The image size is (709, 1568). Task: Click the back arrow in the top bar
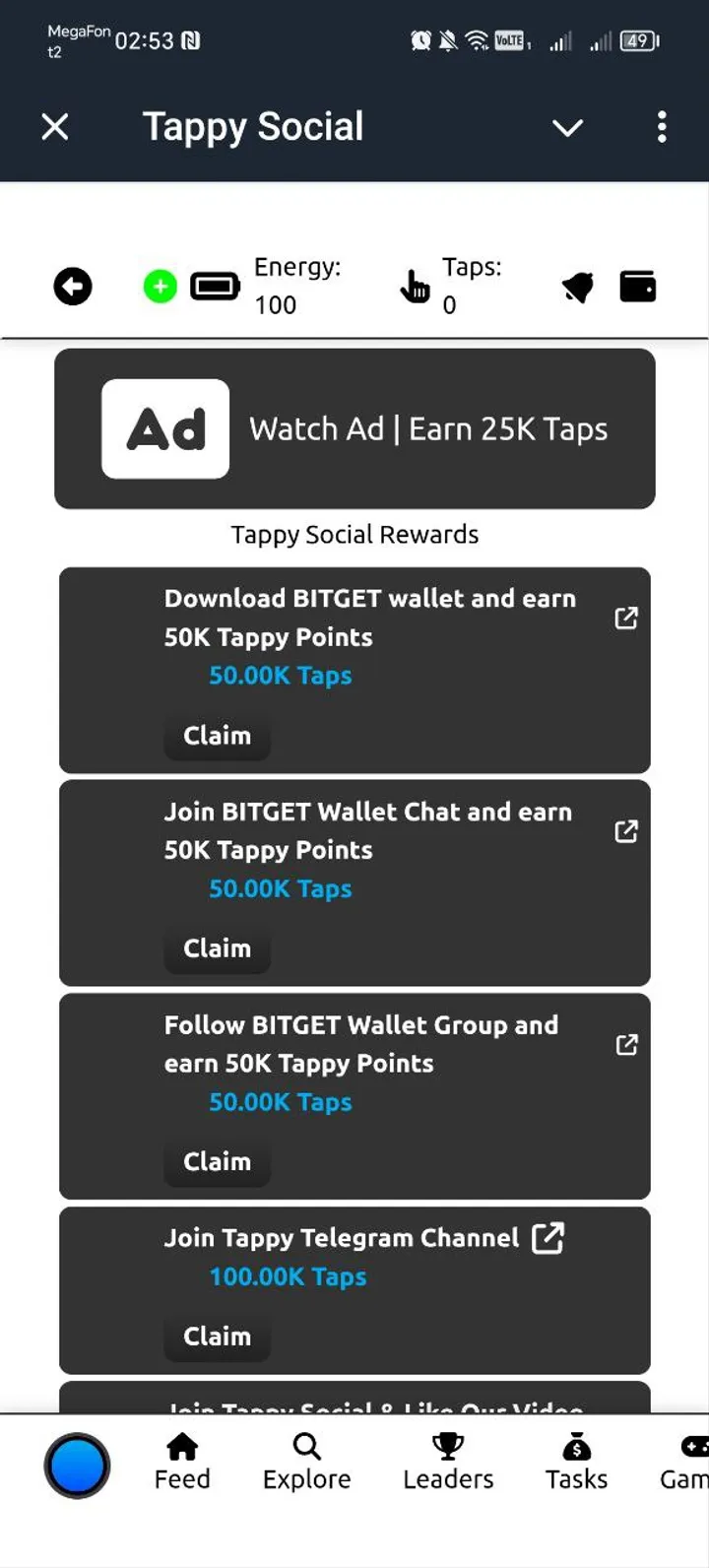point(72,286)
